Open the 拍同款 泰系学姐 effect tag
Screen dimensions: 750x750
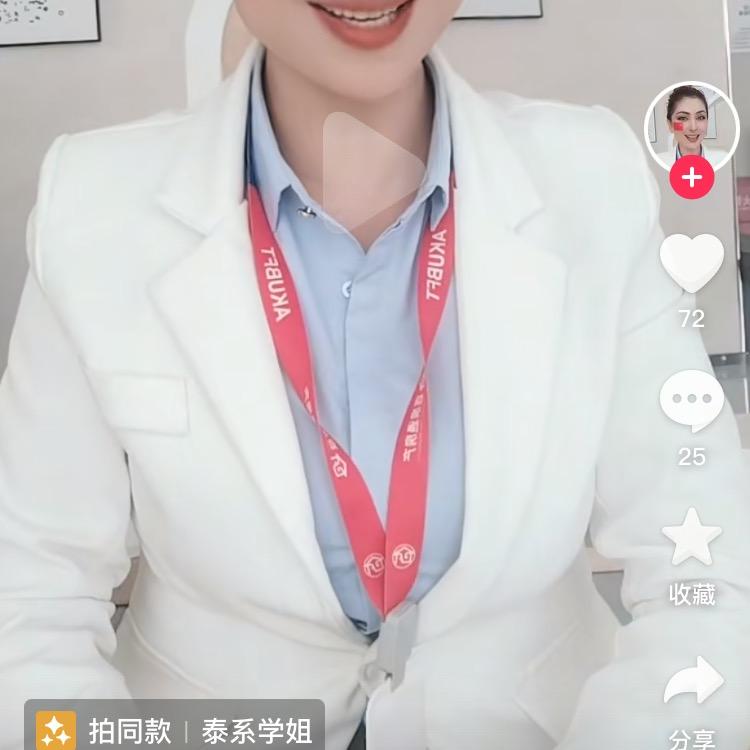coord(175,730)
